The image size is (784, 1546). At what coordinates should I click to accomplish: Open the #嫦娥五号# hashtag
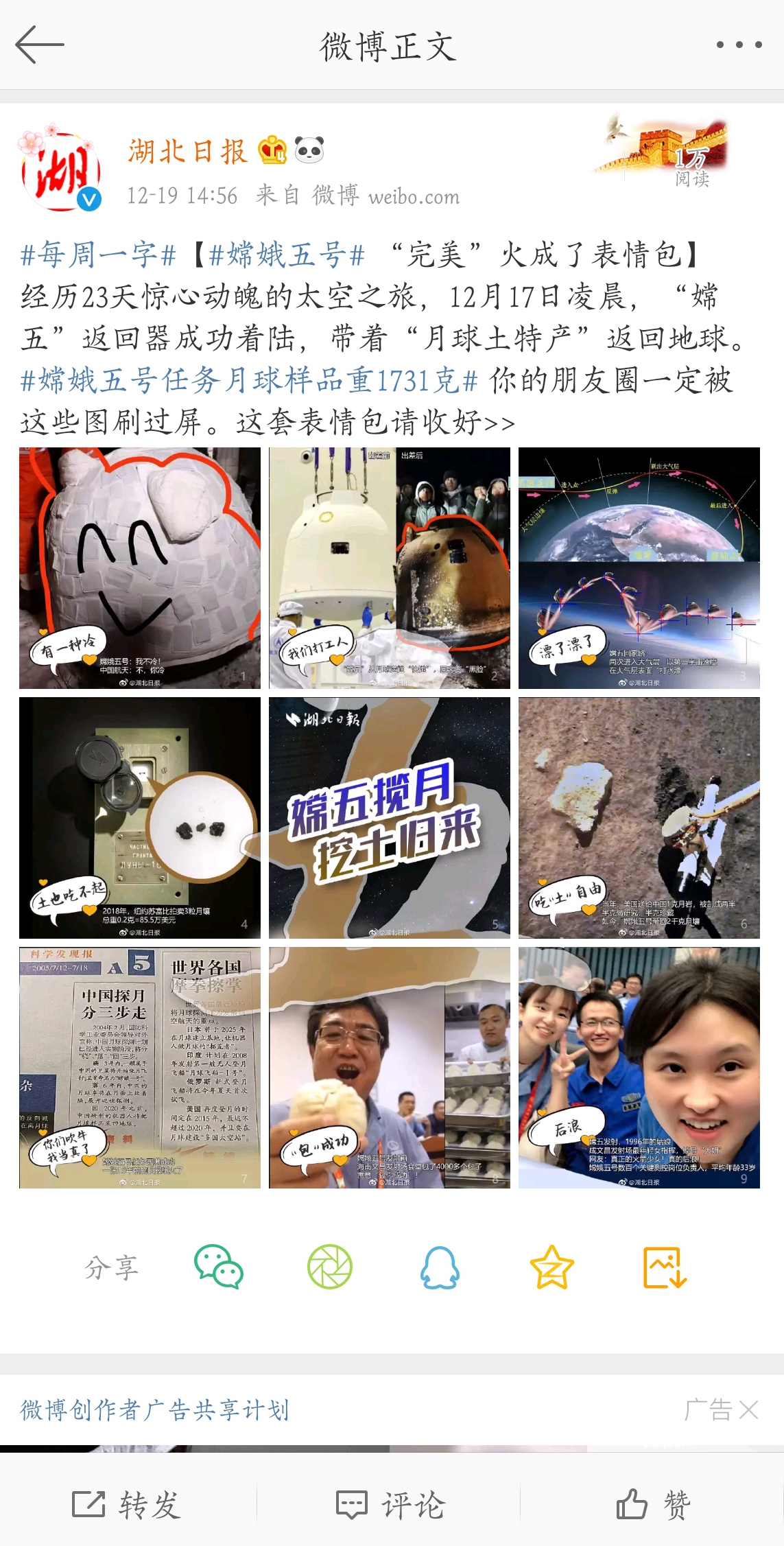click(x=286, y=255)
